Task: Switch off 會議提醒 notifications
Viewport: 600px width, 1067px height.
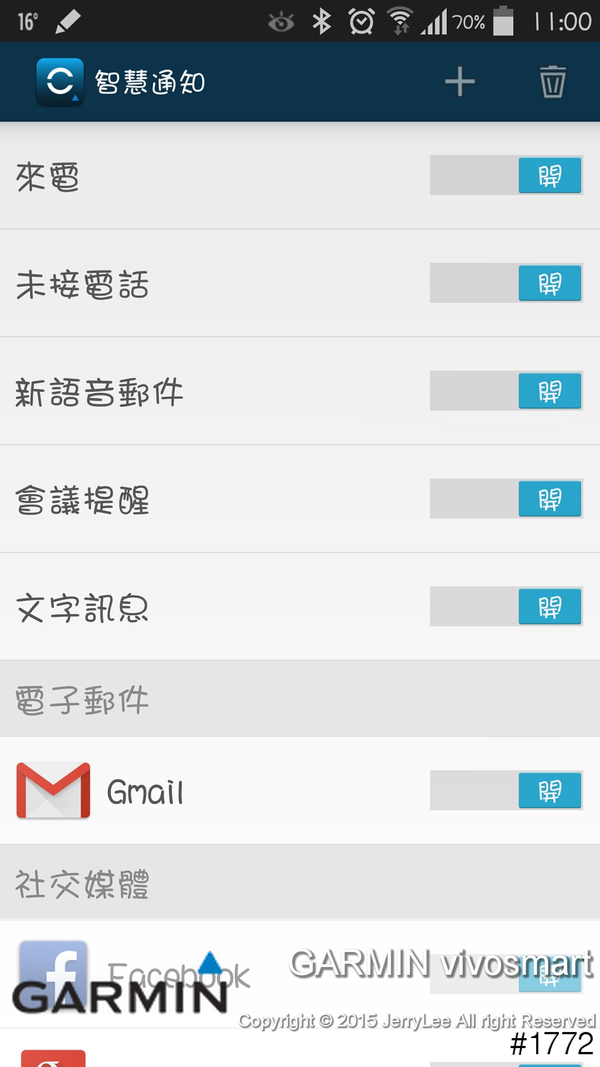Action: pos(506,498)
